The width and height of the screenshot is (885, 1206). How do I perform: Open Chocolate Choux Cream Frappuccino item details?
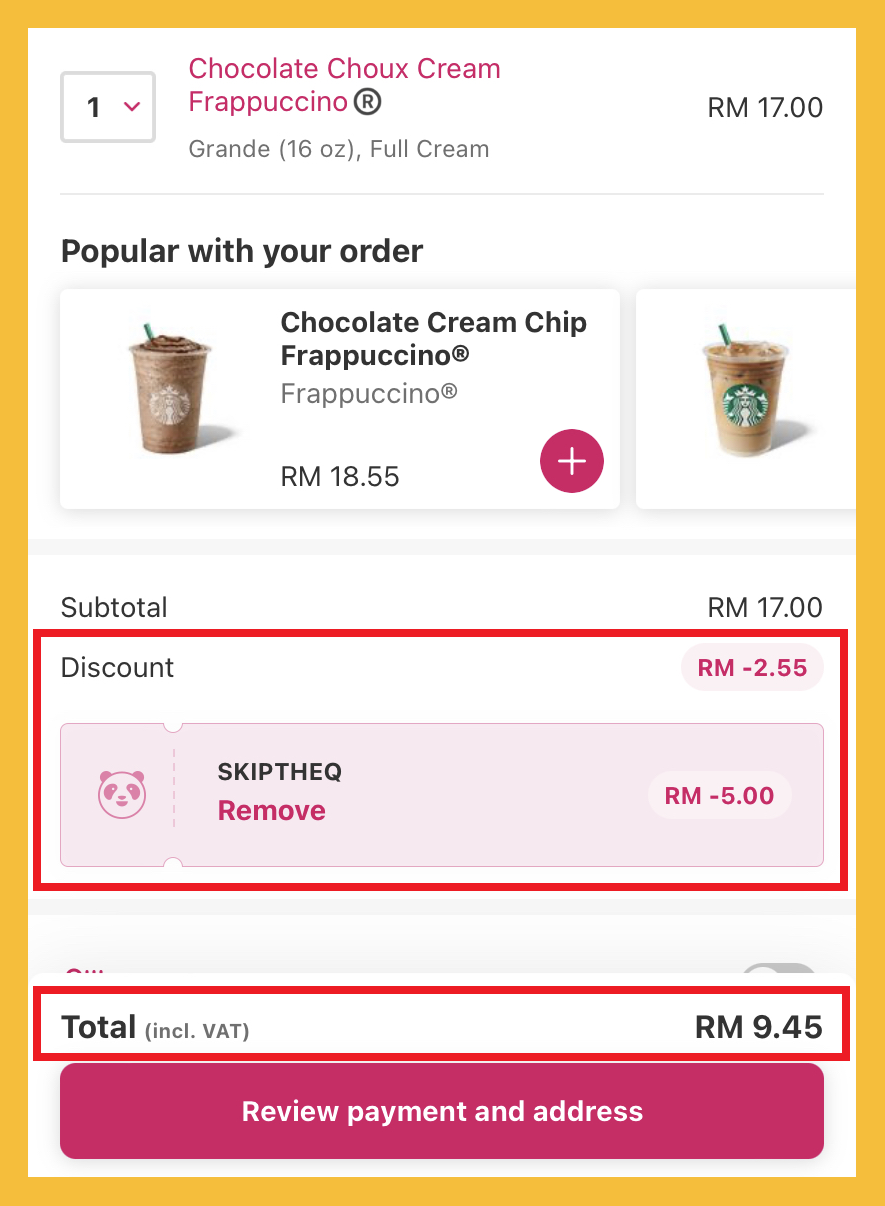[x=344, y=85]
